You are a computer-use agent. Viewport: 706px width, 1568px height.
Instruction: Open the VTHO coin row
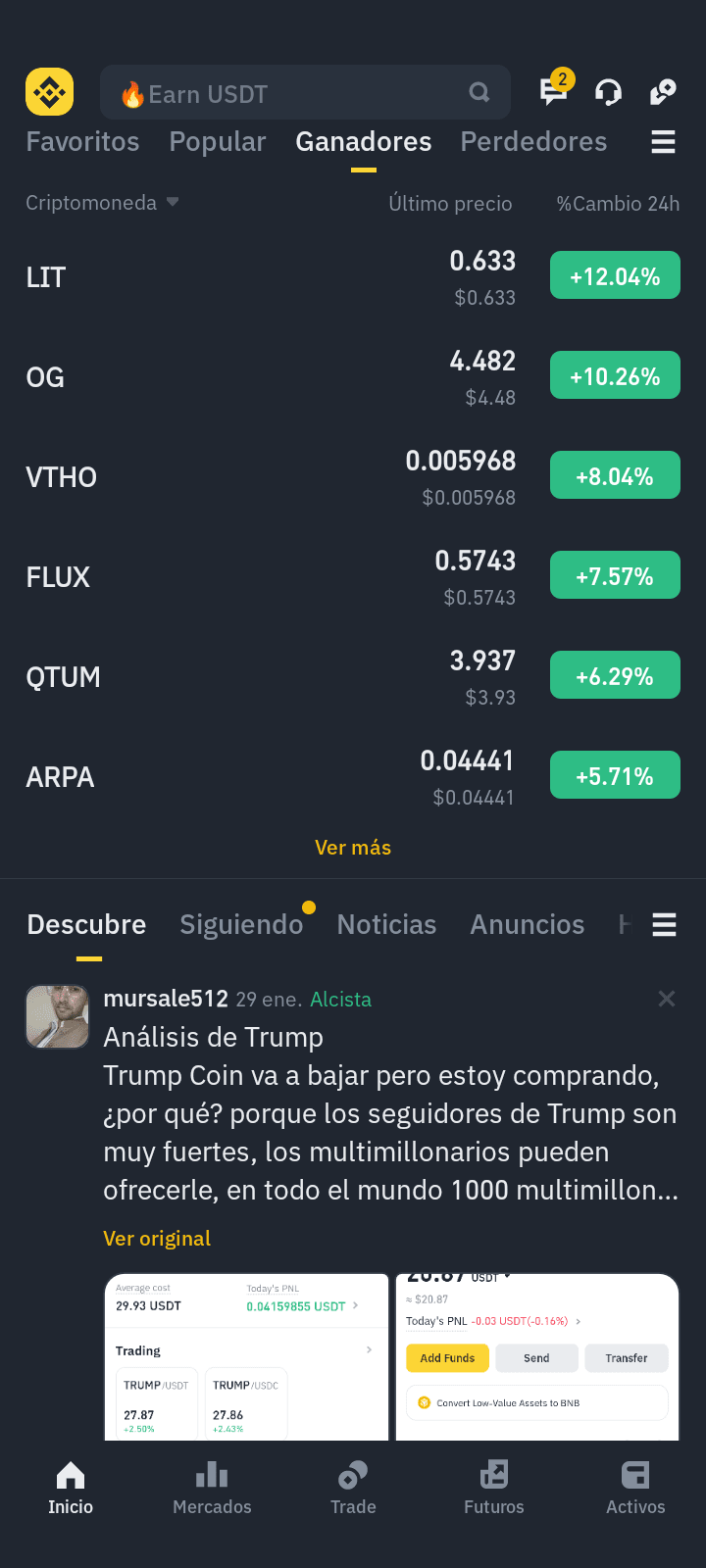[353, 477]
